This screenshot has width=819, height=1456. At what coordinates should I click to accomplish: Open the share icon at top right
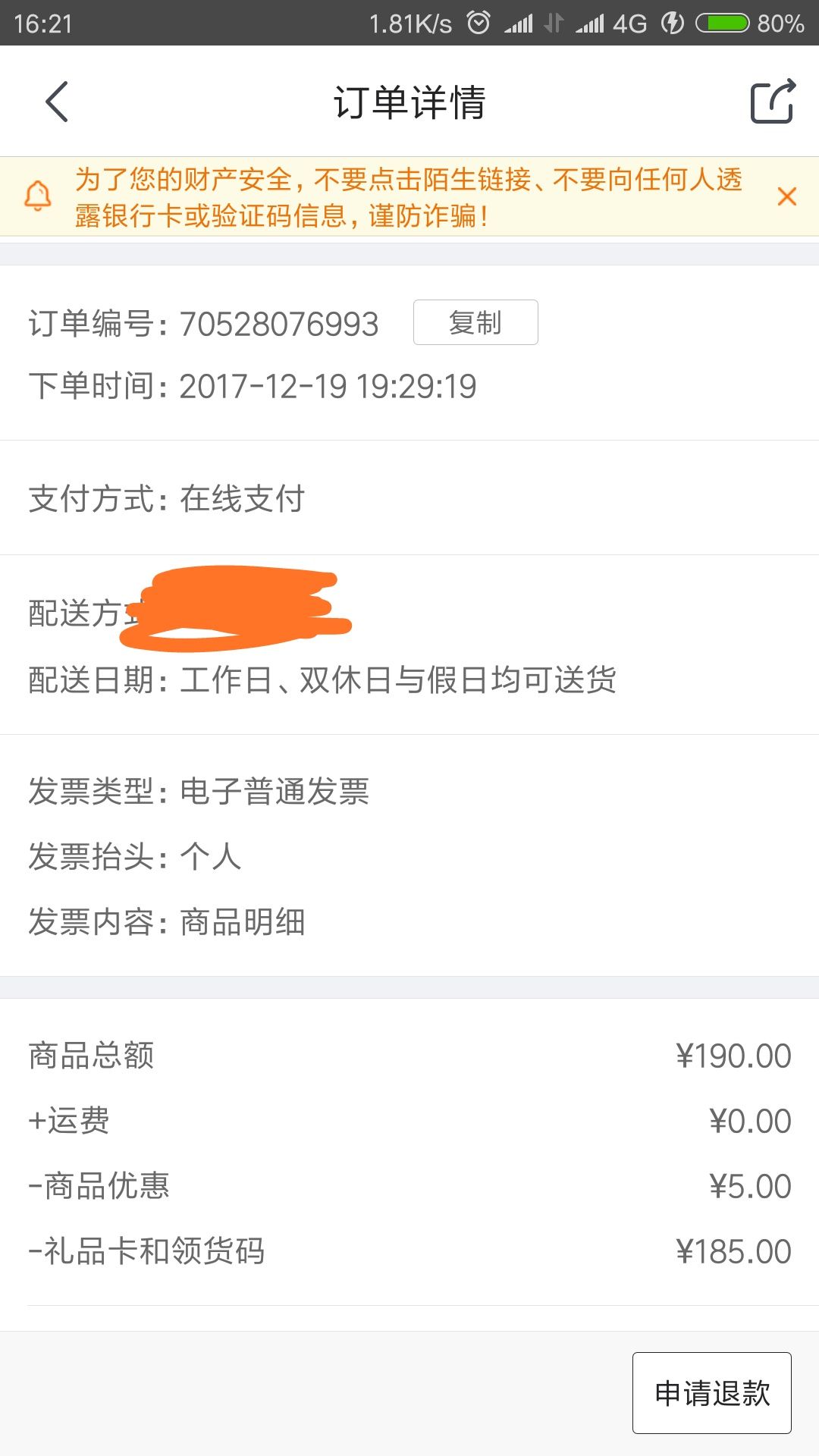[x=771, y=101]
